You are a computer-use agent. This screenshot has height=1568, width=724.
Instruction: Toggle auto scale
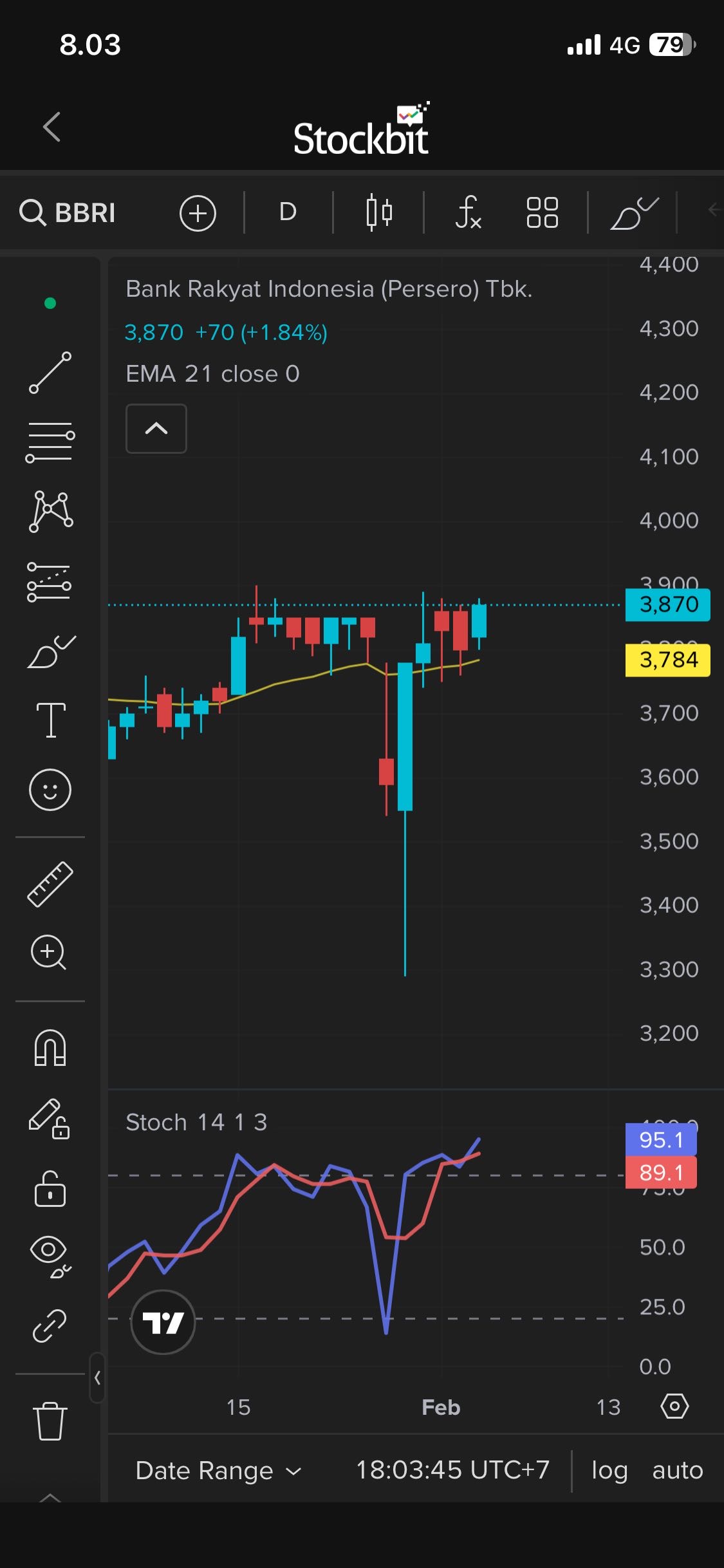click(678, 1471)
